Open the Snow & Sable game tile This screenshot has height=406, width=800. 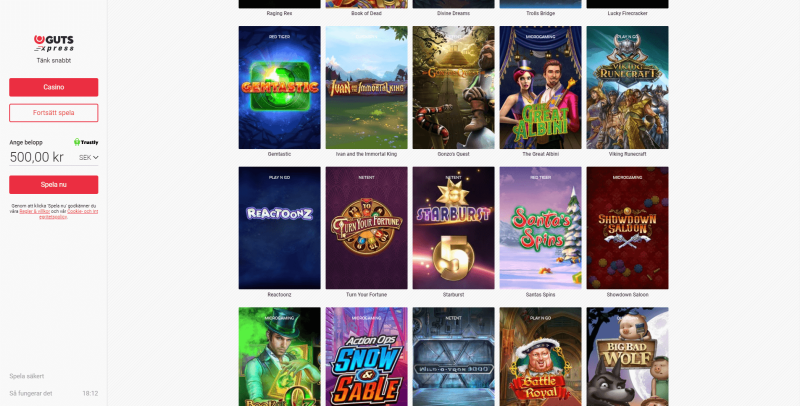(366, 356)
